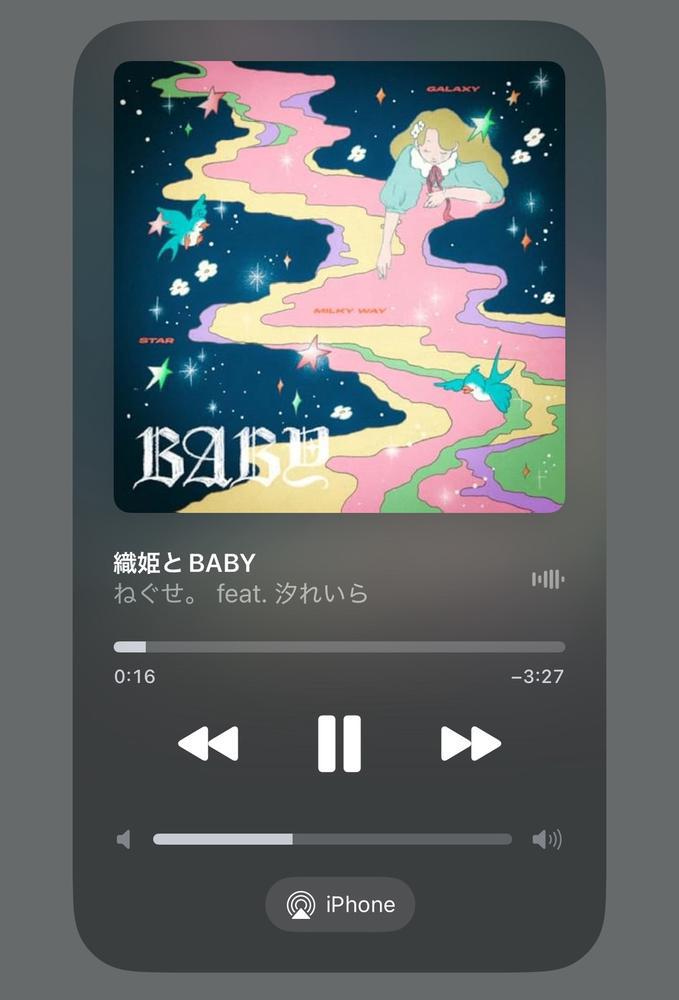Pause the playing song
The image size is (679, 1000).
tap(339, 744)
